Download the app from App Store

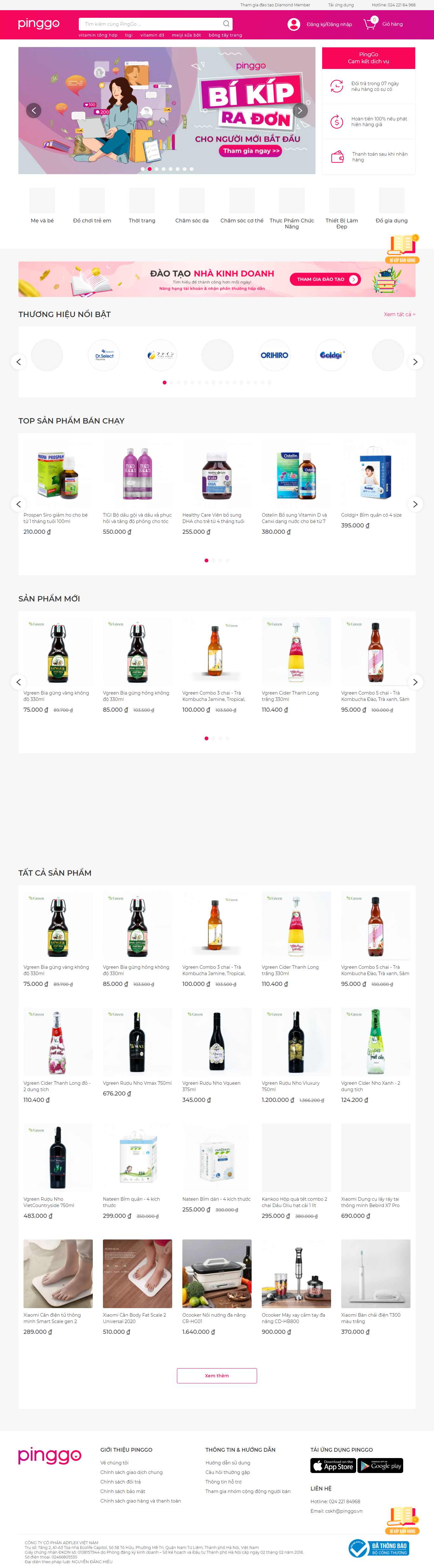333,1466
